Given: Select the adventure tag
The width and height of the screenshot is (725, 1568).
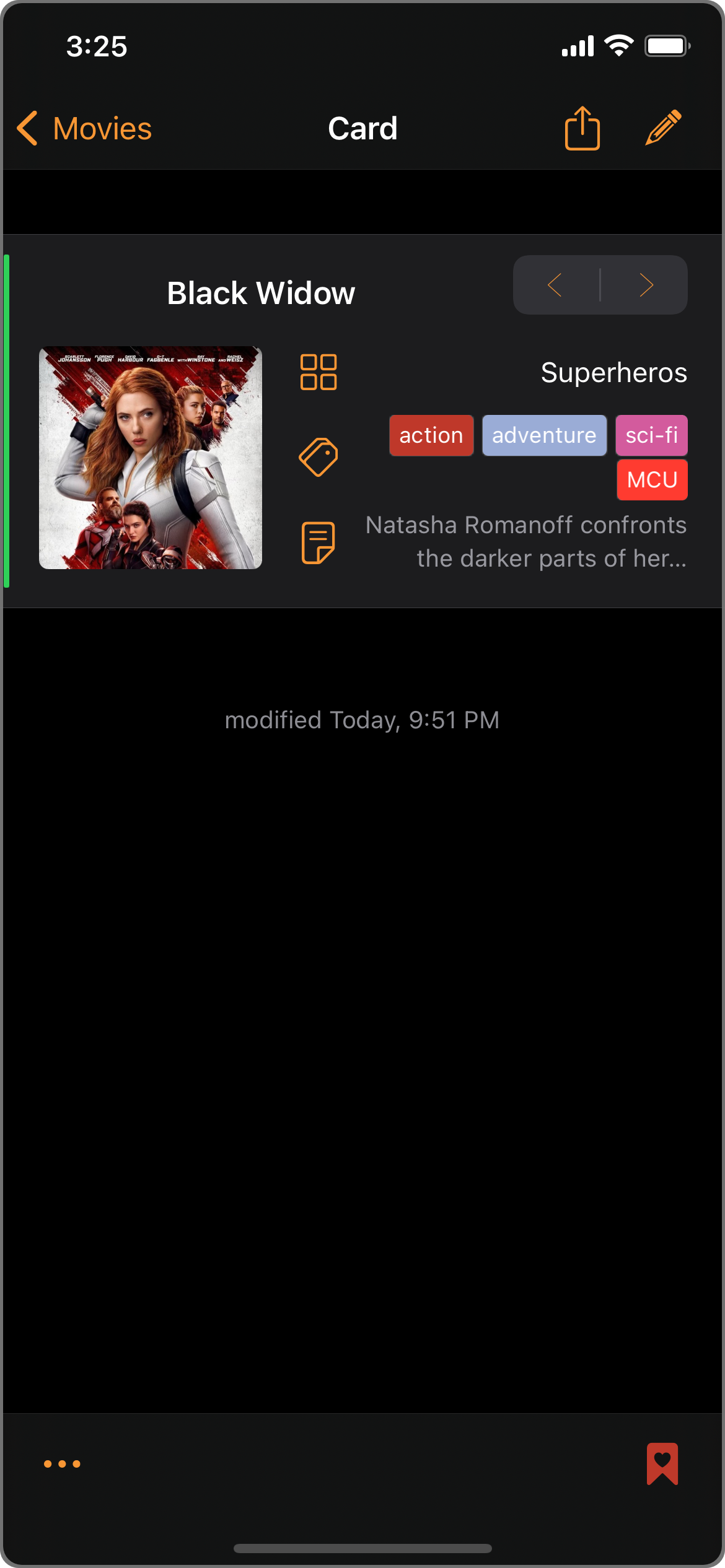Looking at the screenshot, I should (x=544, y=435).
